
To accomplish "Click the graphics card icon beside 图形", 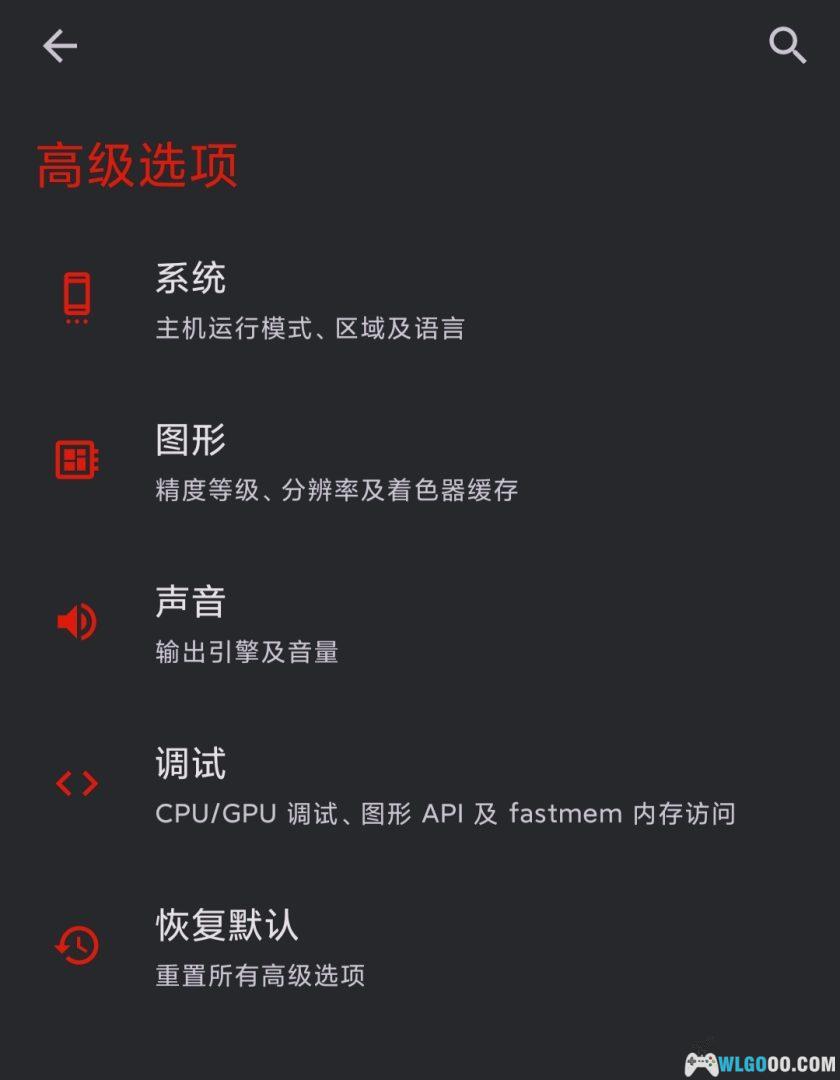I will (77, 461).
